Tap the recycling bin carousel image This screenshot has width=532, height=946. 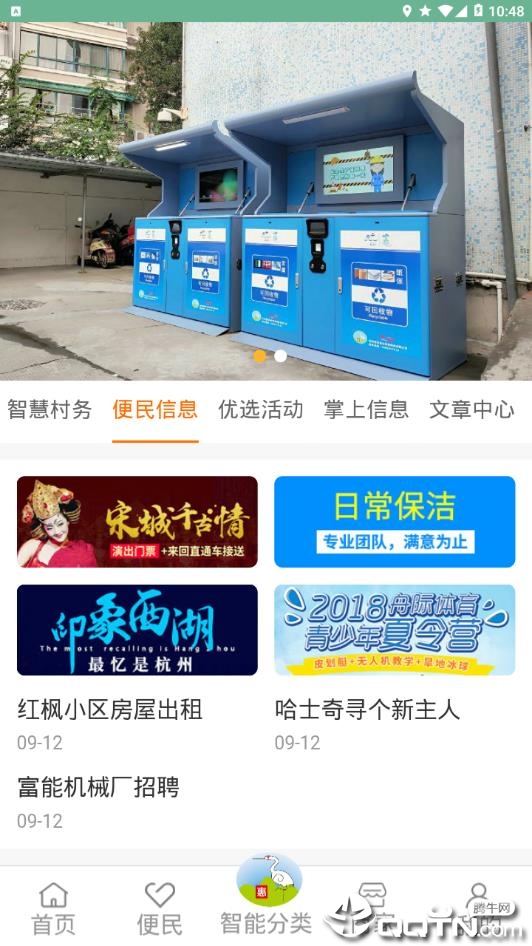(x=266, y=201)
